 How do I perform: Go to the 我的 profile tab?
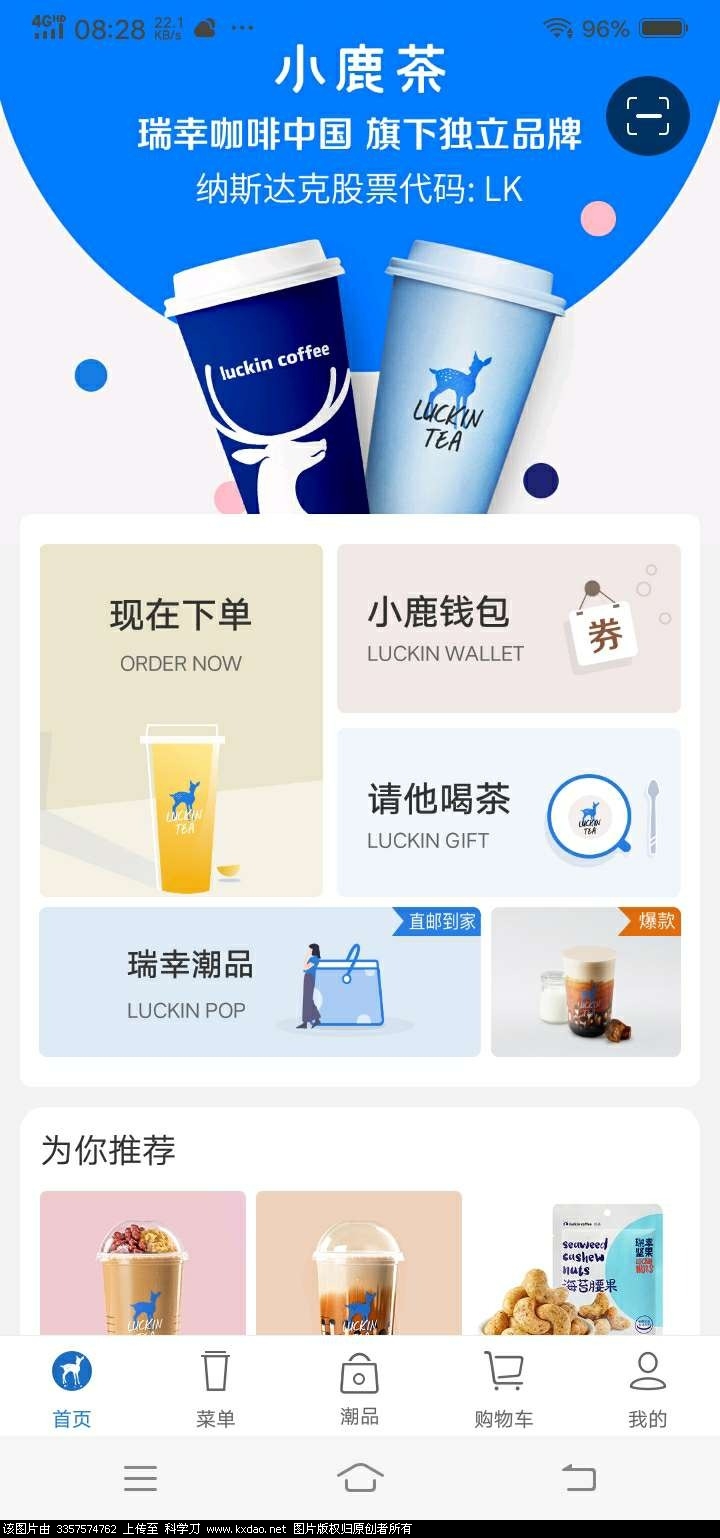point(647,1388)
